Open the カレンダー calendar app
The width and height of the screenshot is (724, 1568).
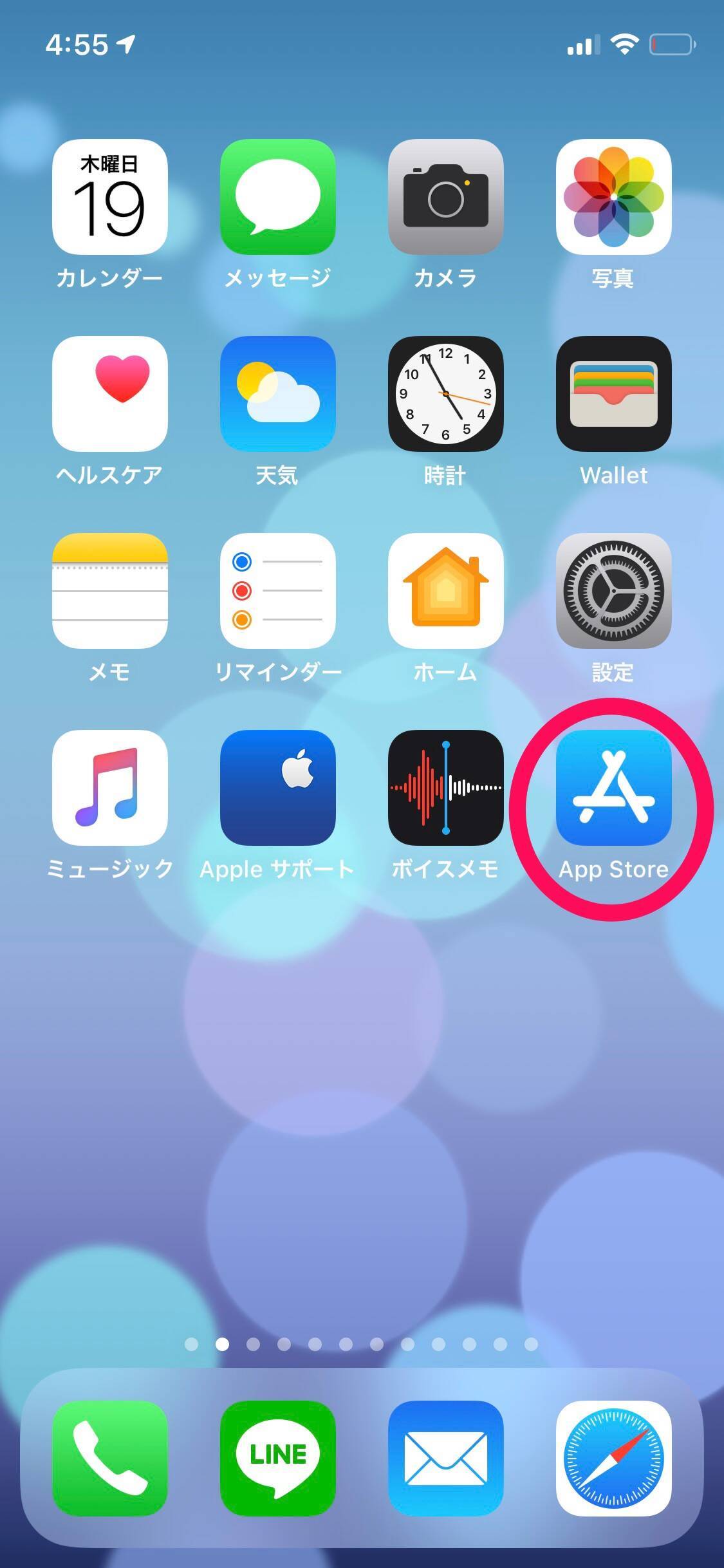pyautogui.click(x=110, y=197)
